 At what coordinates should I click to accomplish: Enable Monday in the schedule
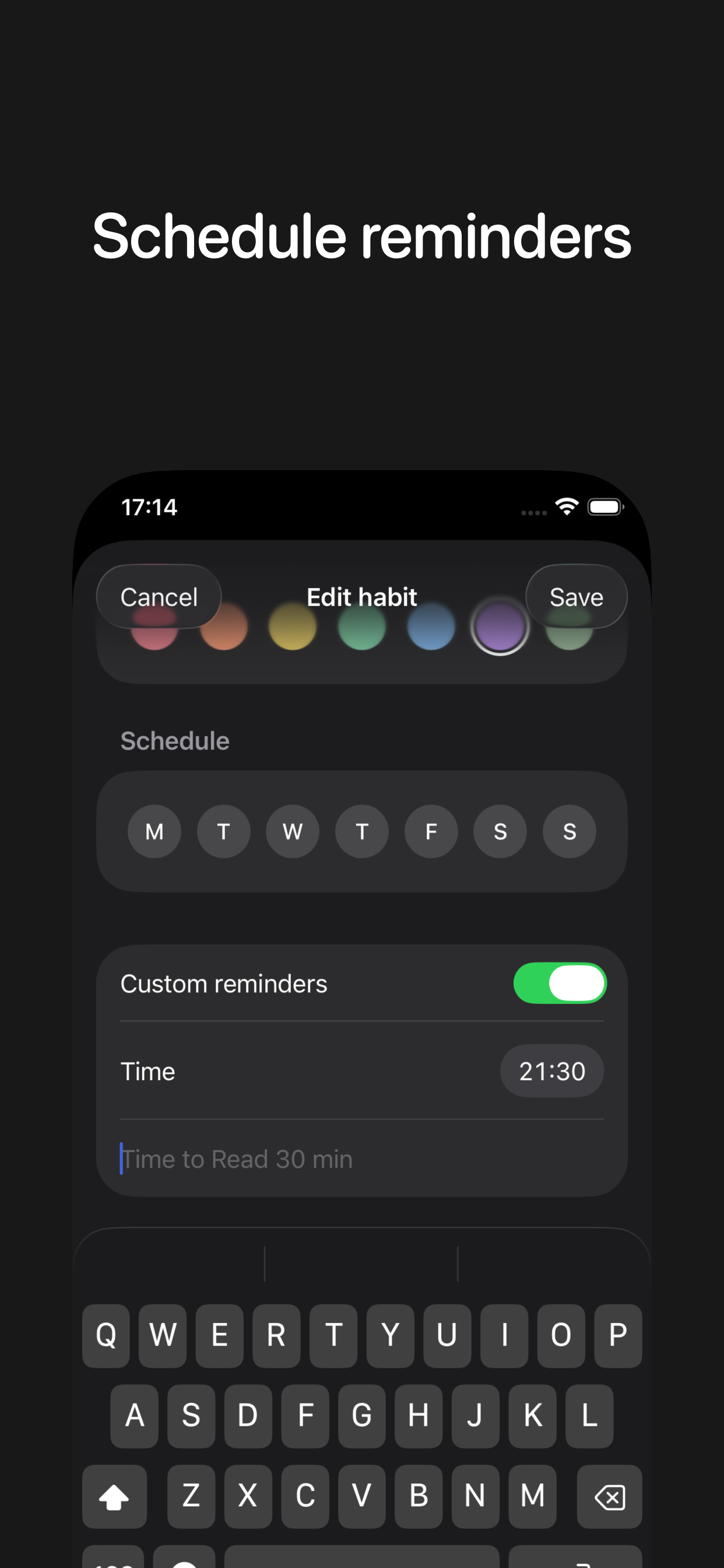[x=154, y=831]
